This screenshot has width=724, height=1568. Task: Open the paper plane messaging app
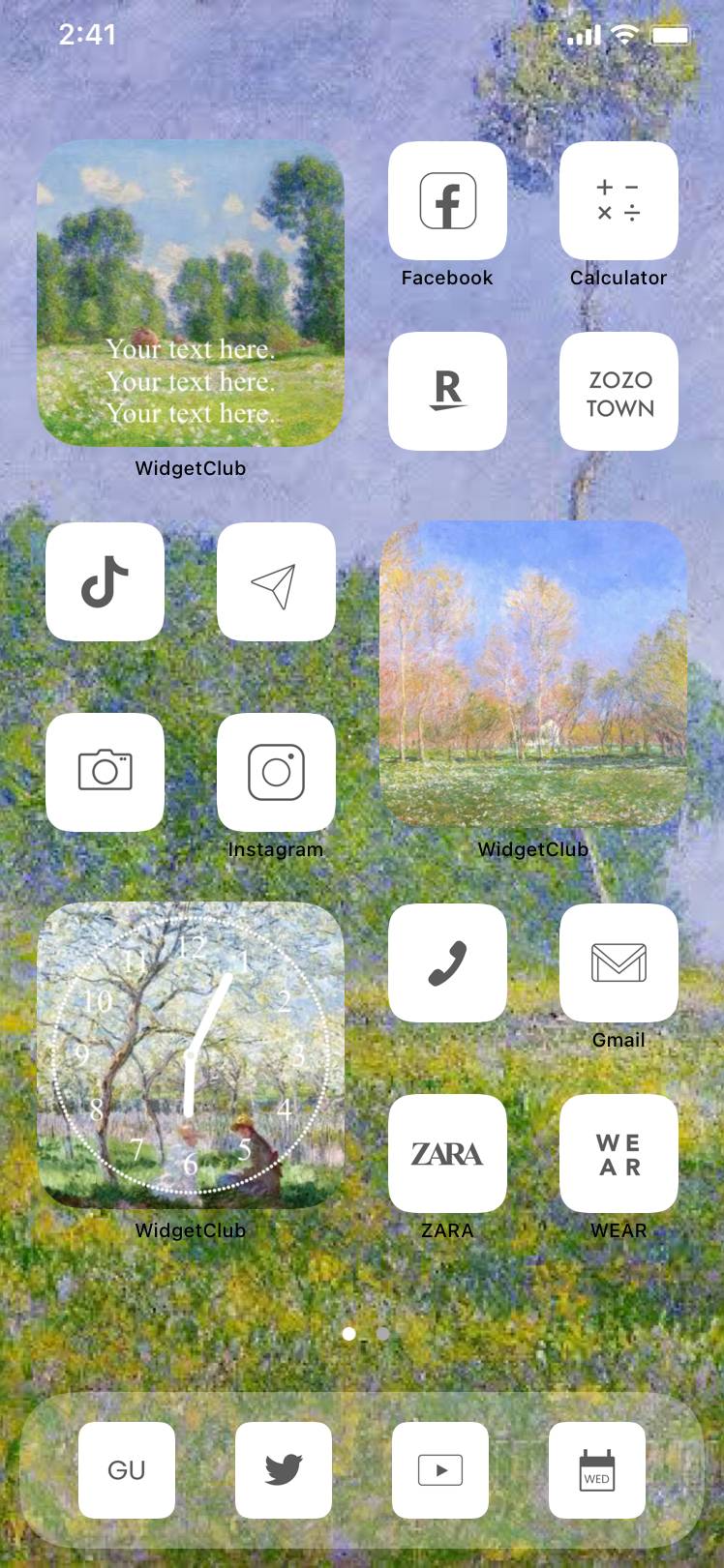pos(276,581)
